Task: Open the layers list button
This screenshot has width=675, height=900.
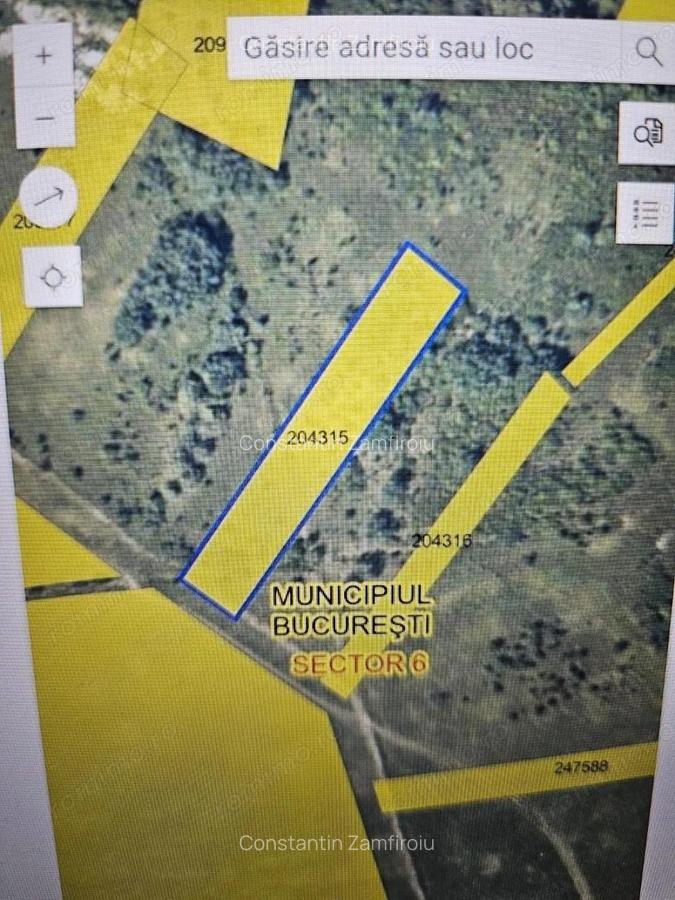Action: (x=645, y=212)
